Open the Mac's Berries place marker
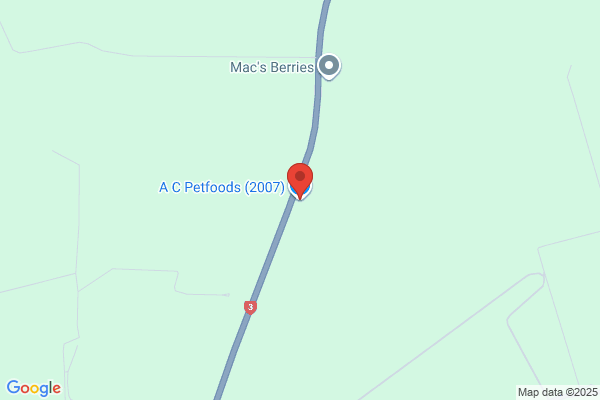Image resolution: width=600 pixels, height=400 pixels. pyautogui.click(x=329, y=67)
